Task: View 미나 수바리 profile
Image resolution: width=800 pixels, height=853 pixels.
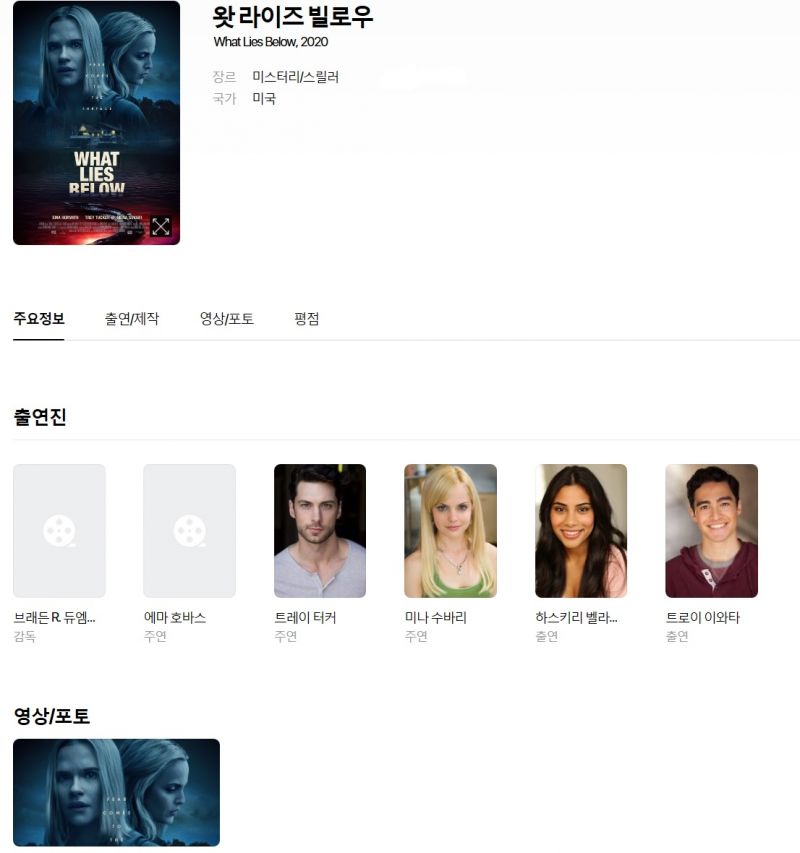Action: pos(450,531)
